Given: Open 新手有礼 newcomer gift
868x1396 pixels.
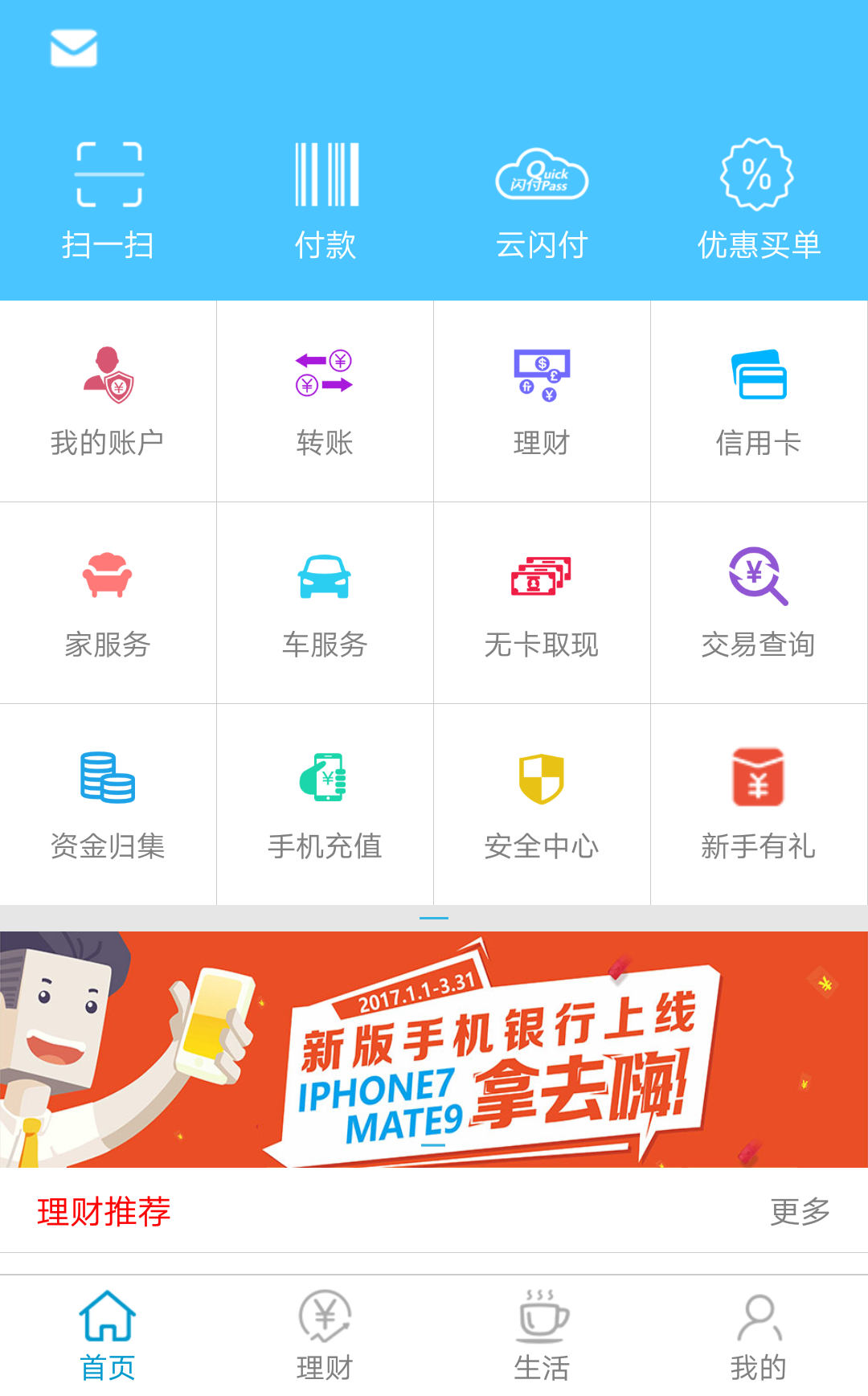Looking at the screenshot, I should click(x=758, y=804).
